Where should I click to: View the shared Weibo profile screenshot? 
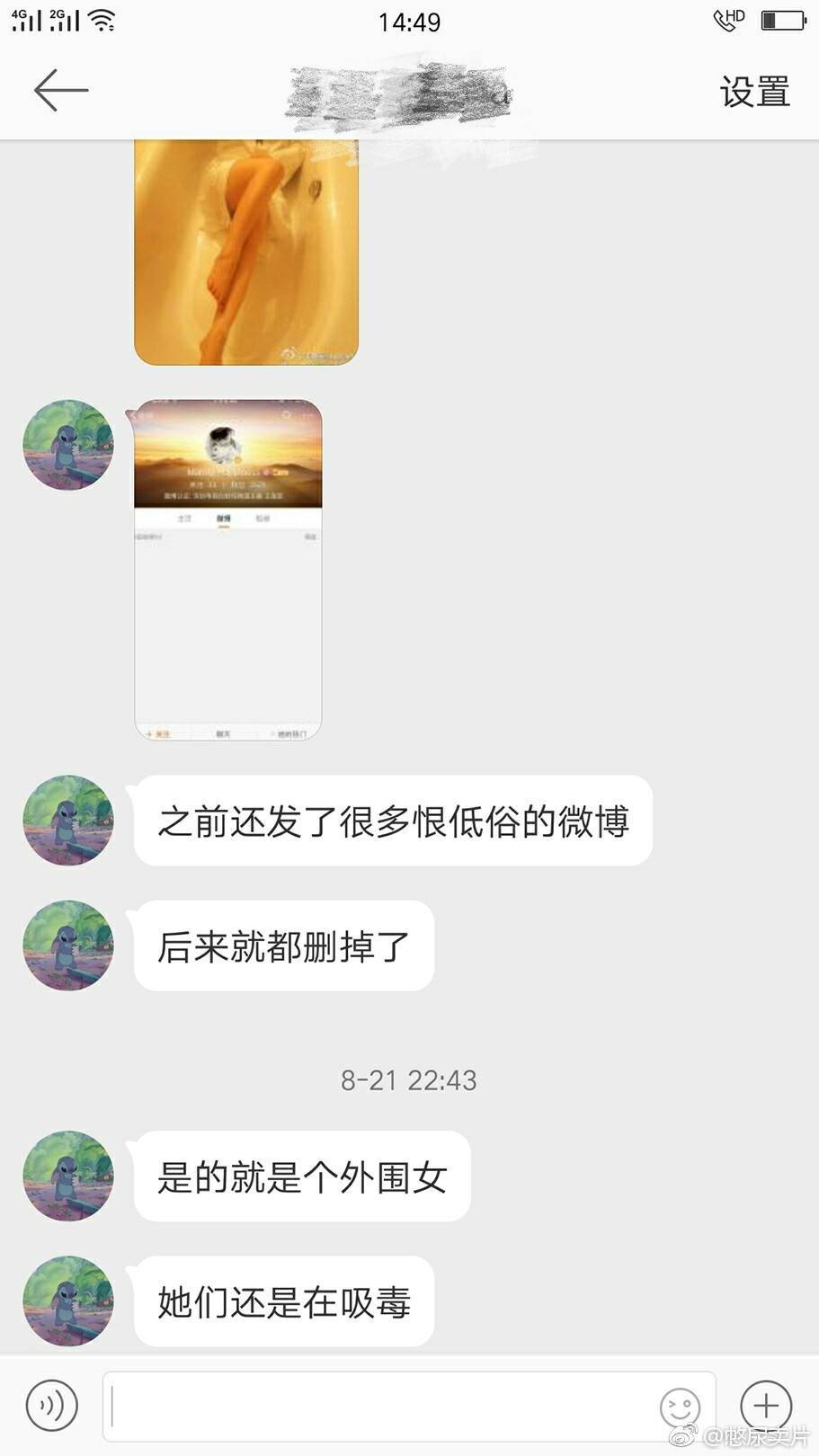pos(227,566)
